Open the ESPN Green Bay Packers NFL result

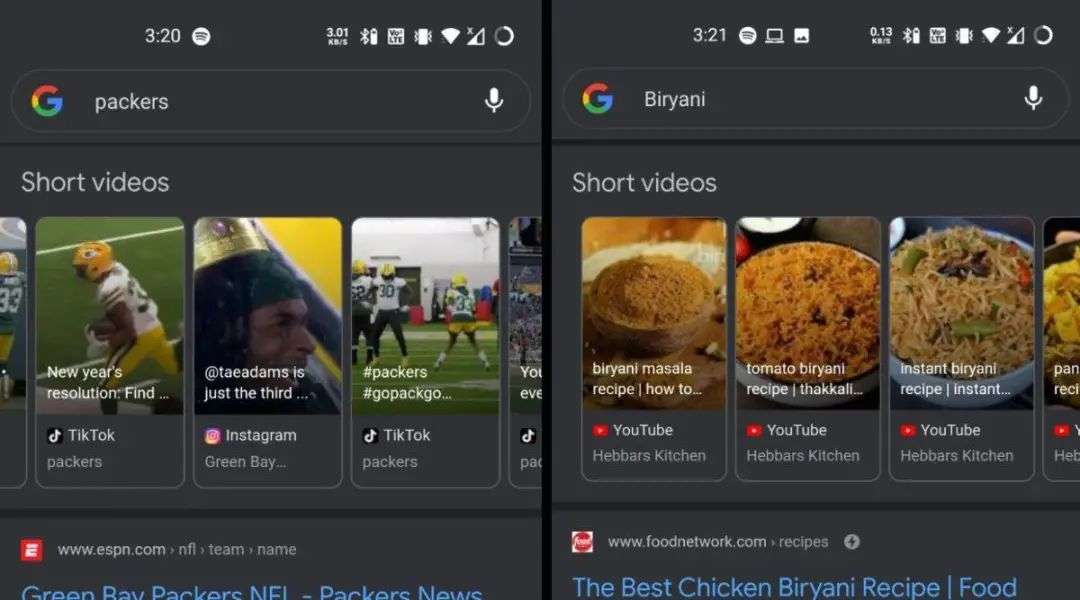pos(250,590)
